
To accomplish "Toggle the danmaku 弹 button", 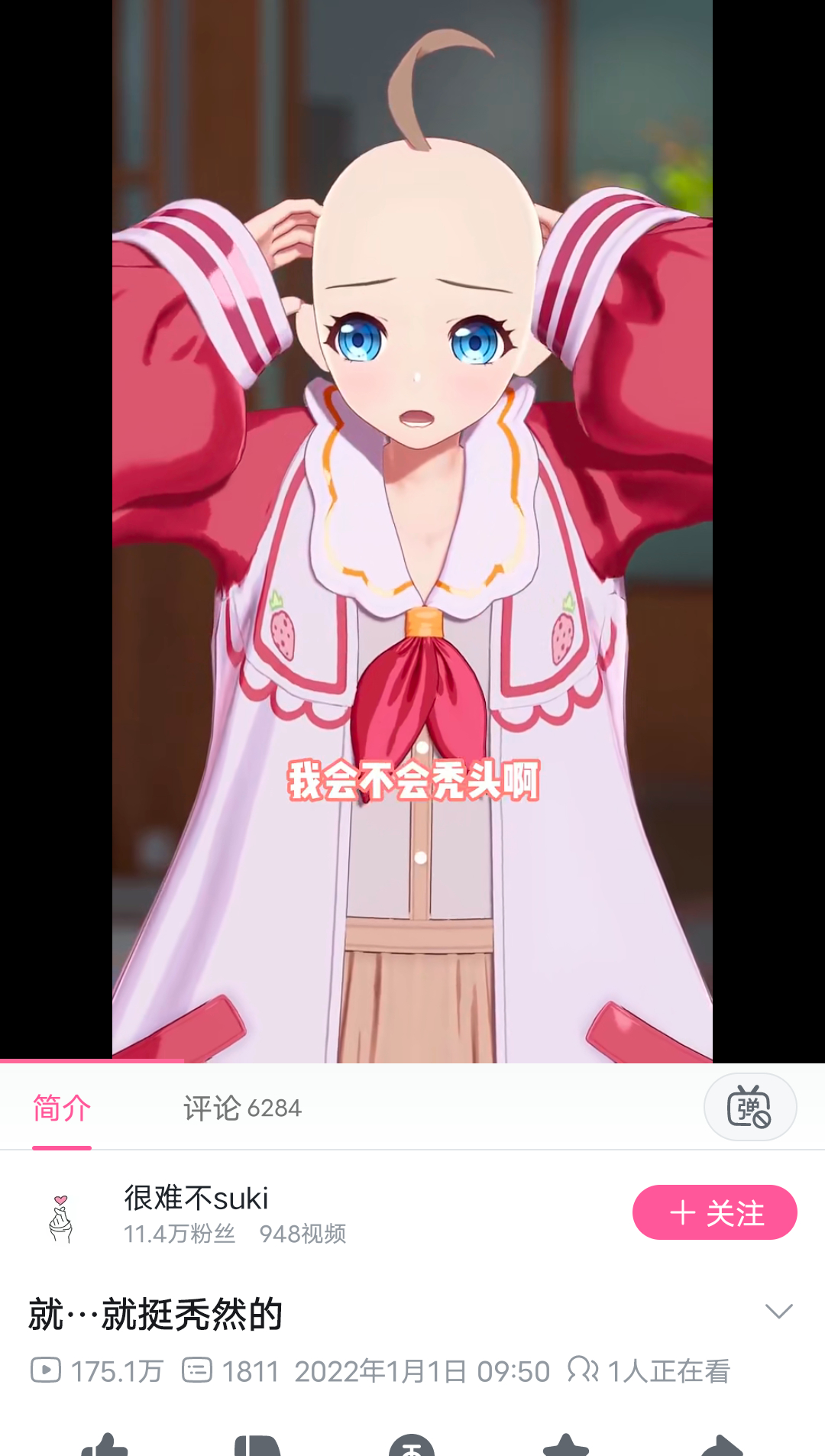I will click(750, 1107).
